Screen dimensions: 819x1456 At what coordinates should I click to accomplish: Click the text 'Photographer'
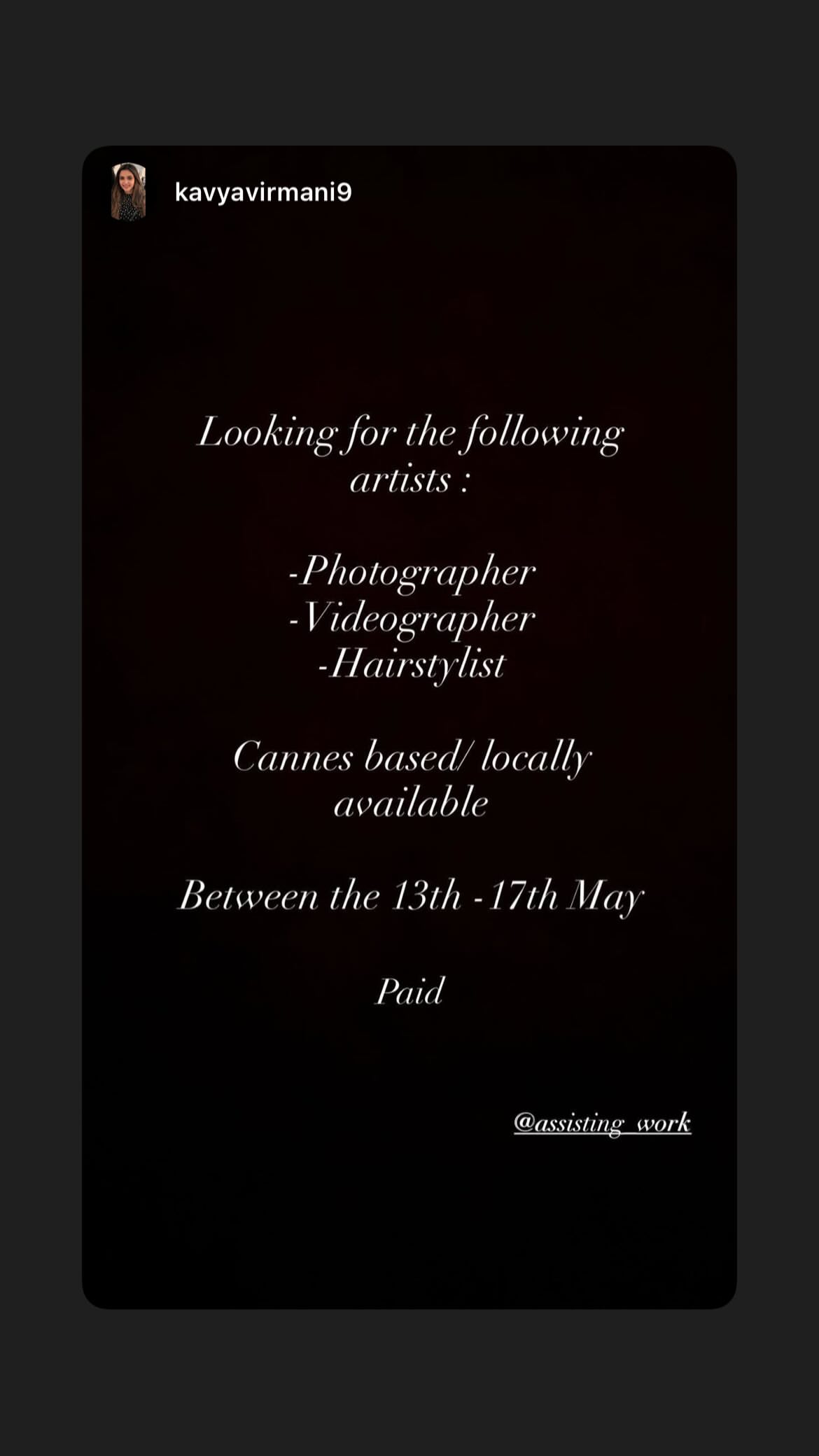click(411, 574)
